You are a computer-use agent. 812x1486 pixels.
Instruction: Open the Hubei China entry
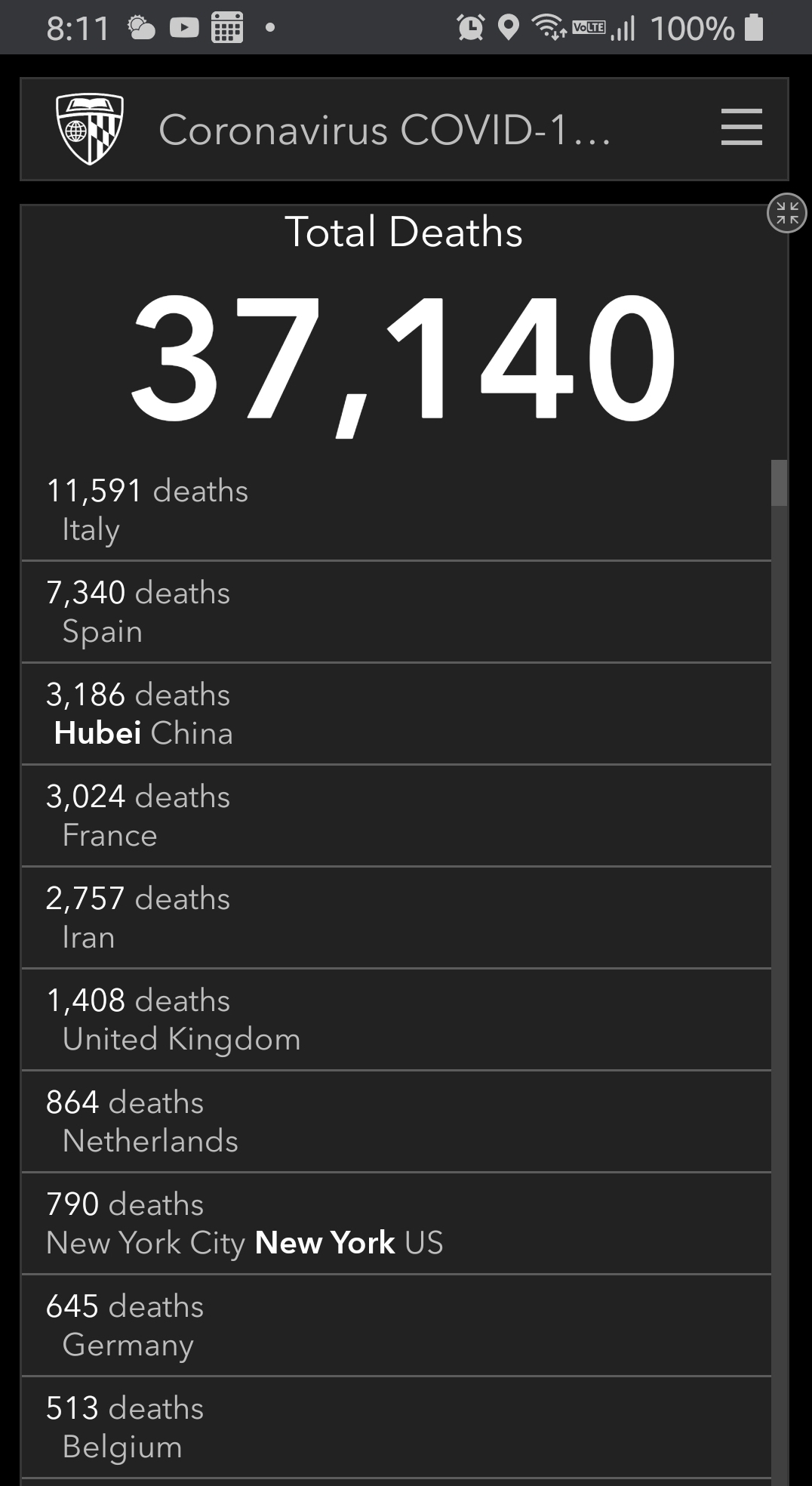click(396, 714)
